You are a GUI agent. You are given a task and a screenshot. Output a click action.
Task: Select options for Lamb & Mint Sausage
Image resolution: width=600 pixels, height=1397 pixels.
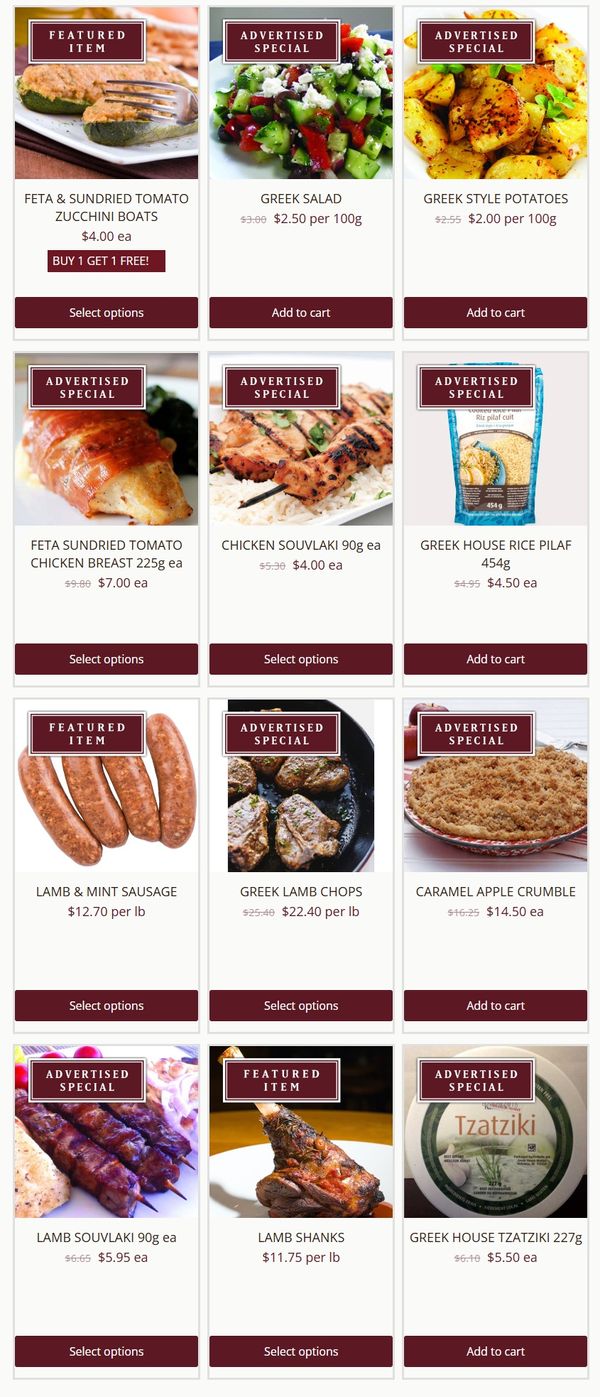(106, 1006)
